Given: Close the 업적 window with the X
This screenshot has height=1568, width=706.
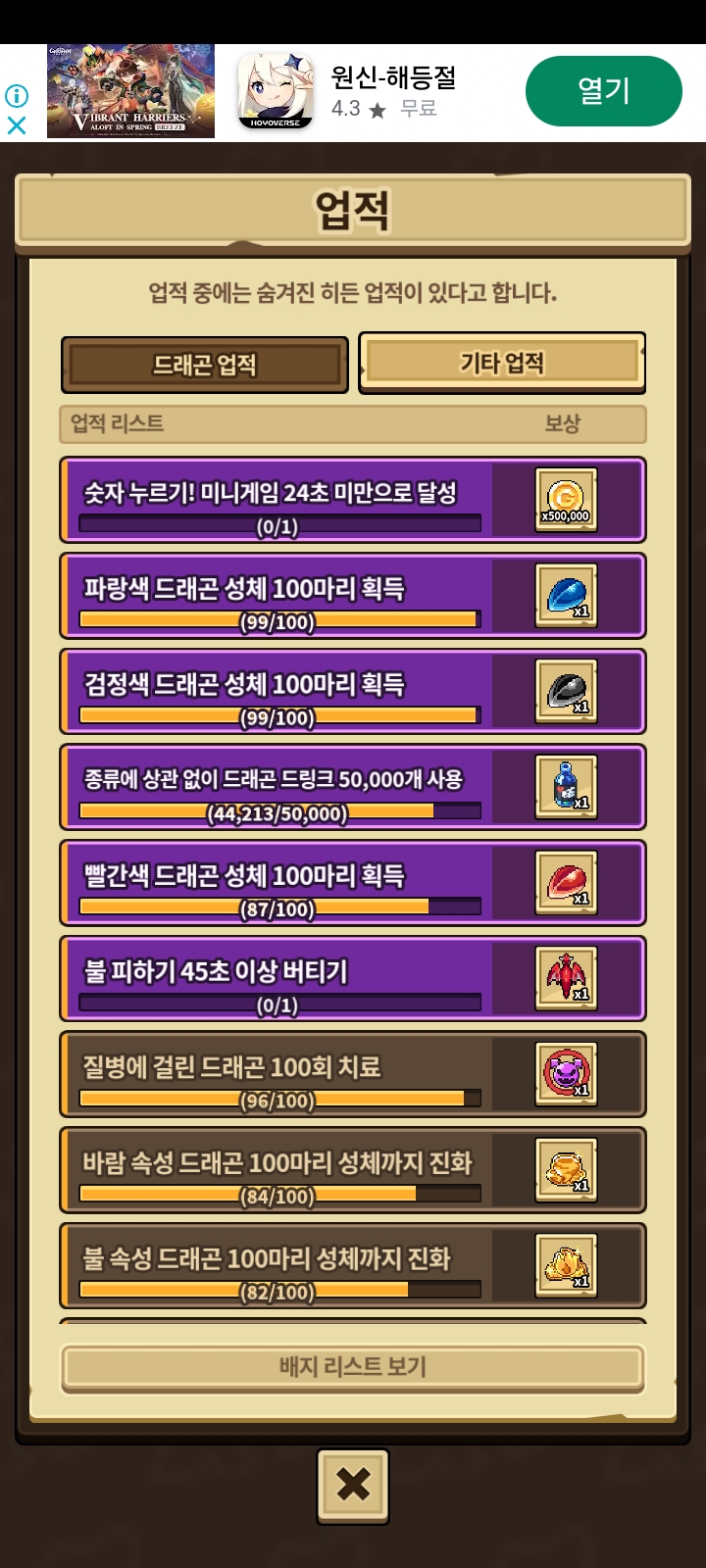Looking at the screenshot, I should tap(353, 1485).
